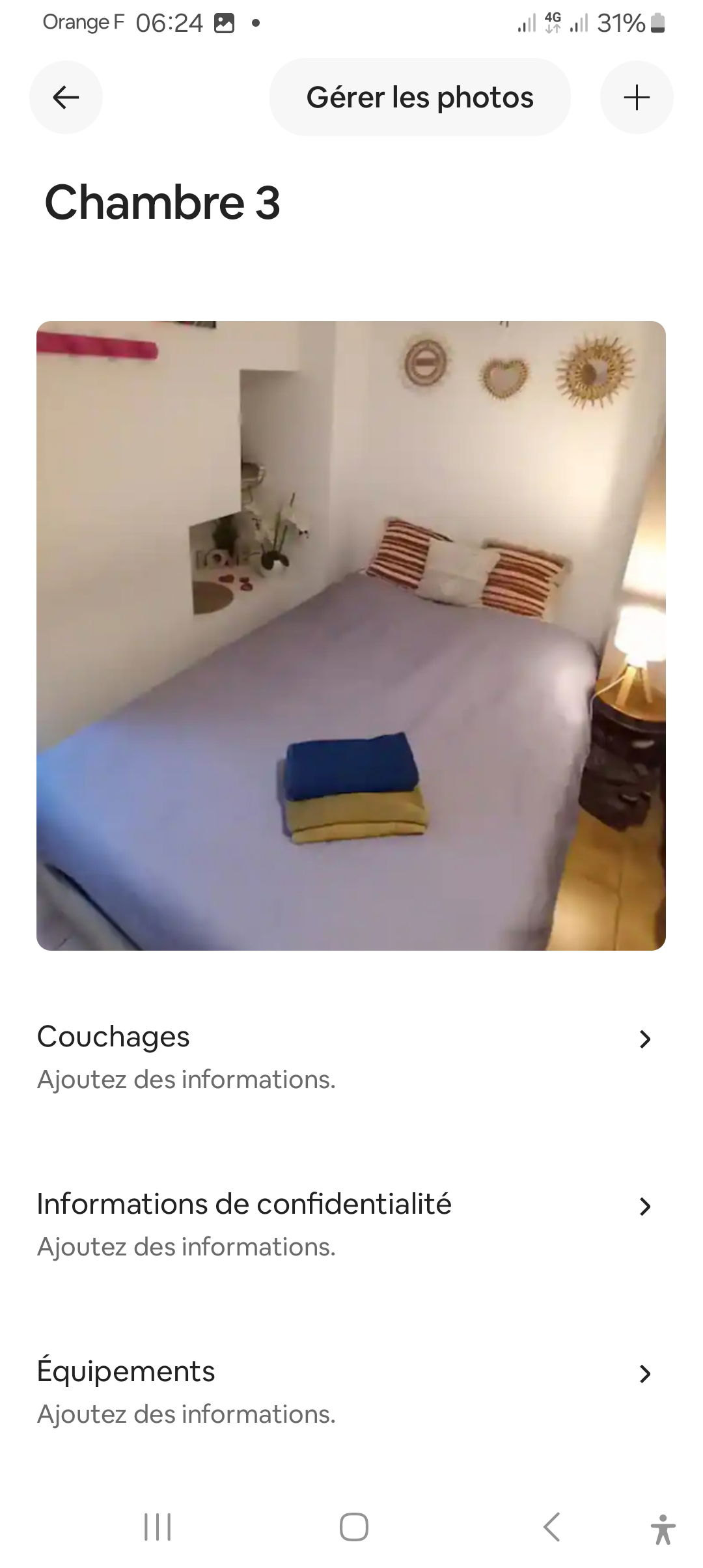Tap the Équipements label
Image resolution: width=703 pixels, height=1568 pixels.
pos(127,1371)
